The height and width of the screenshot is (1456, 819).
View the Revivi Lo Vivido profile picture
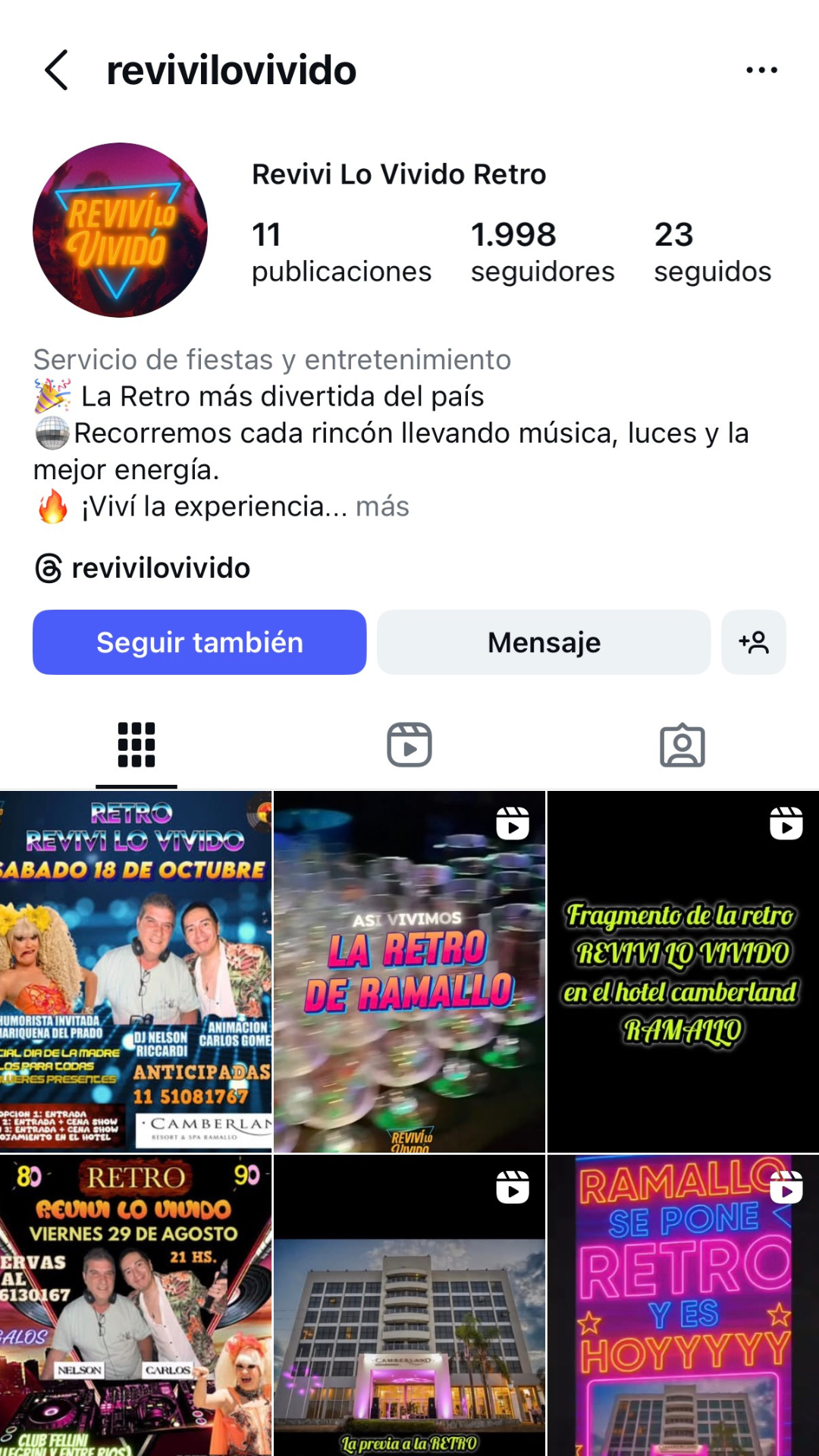pyautogui.click(x=120, y=230)
